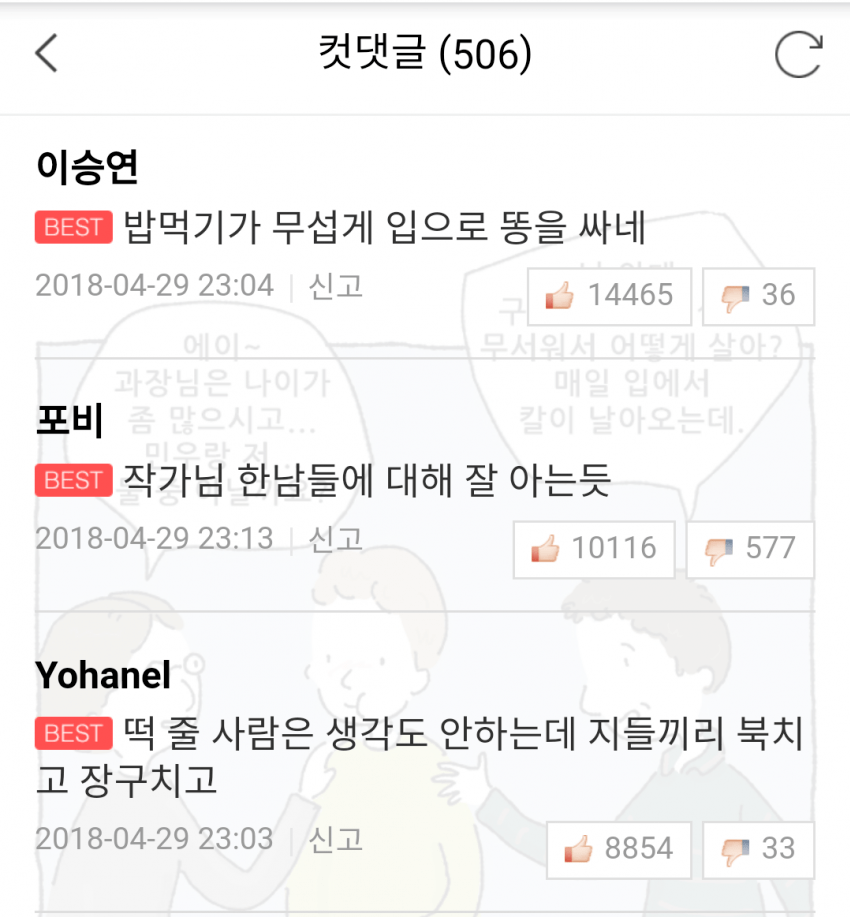850x917 pixels.
Task: Like 포비's comment
Action: tap(593, 549)
